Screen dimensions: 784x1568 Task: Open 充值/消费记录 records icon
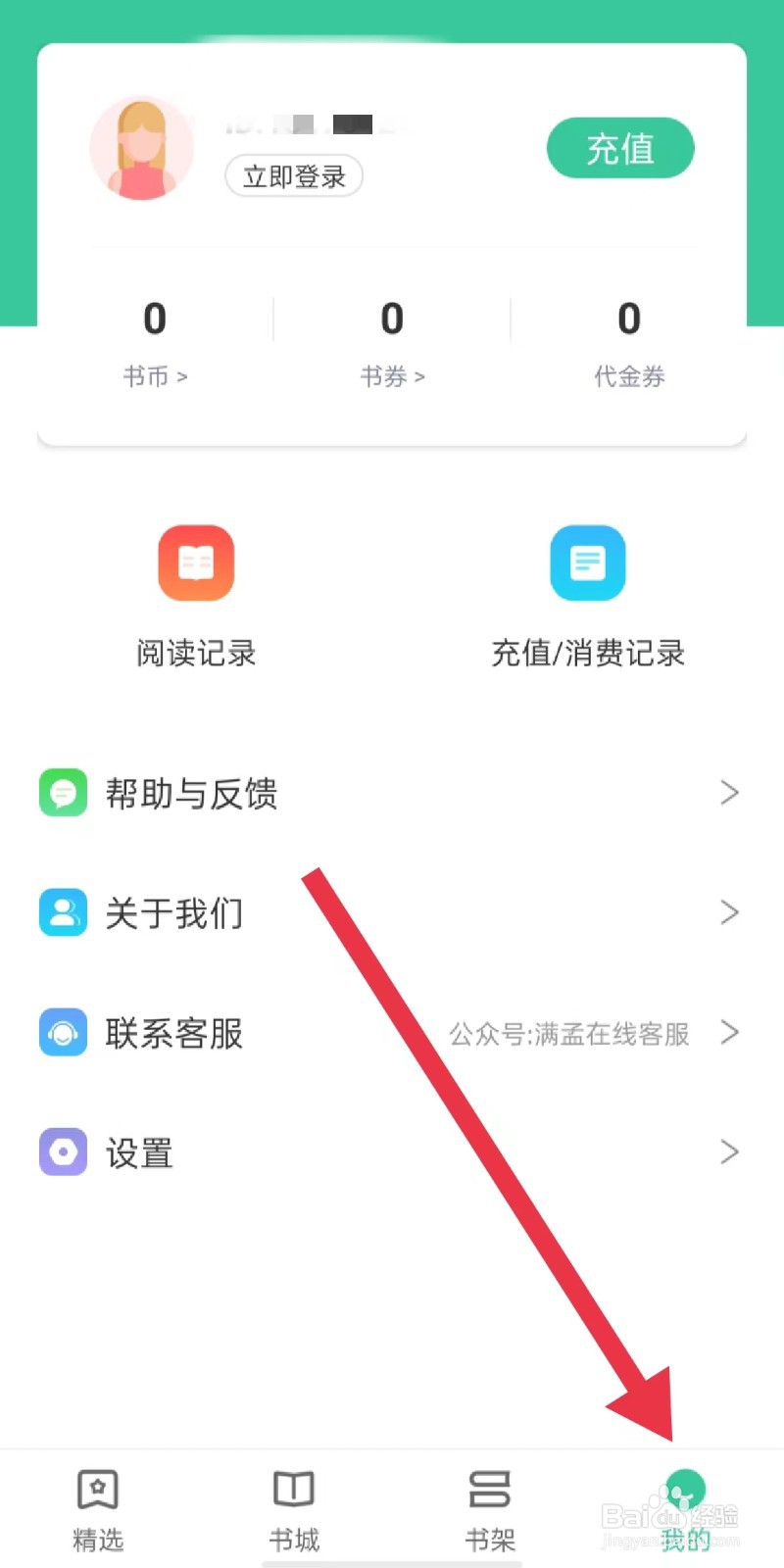[588, 563]
